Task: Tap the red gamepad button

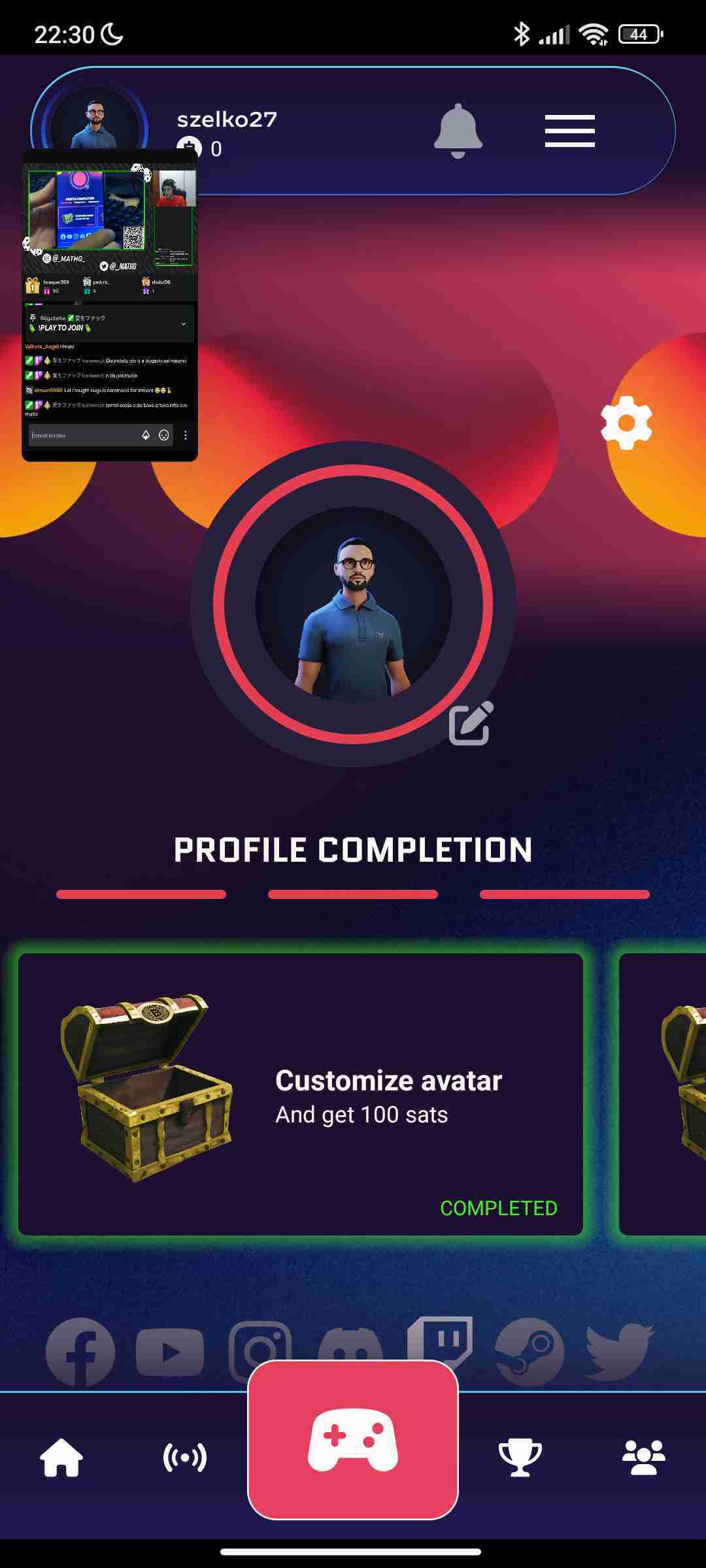Action: tap(353, 1440)
